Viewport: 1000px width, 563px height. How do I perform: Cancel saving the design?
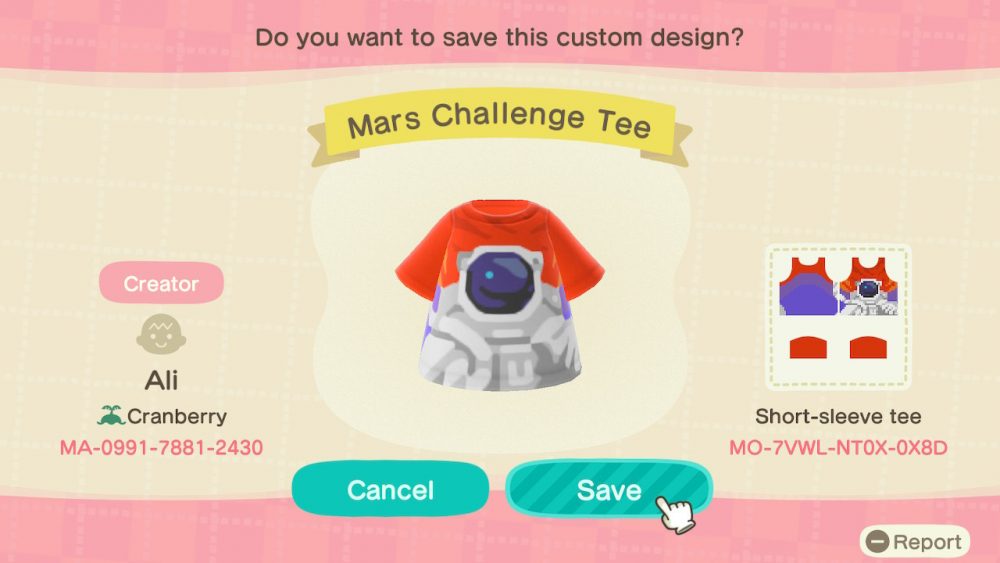[x=390, y=490]
